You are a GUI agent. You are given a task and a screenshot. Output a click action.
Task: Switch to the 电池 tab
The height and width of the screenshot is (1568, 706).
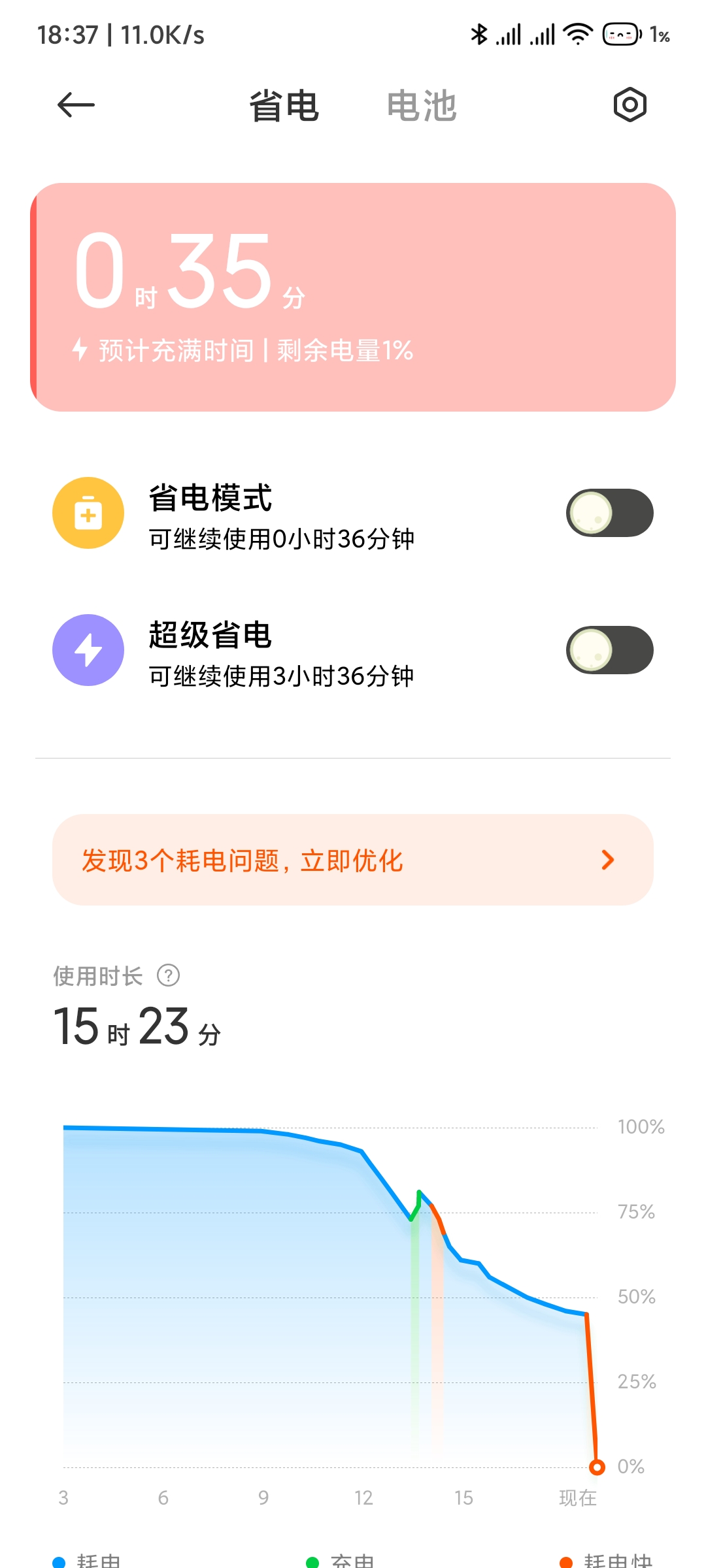pyautogui.click(x=422, y=106)
